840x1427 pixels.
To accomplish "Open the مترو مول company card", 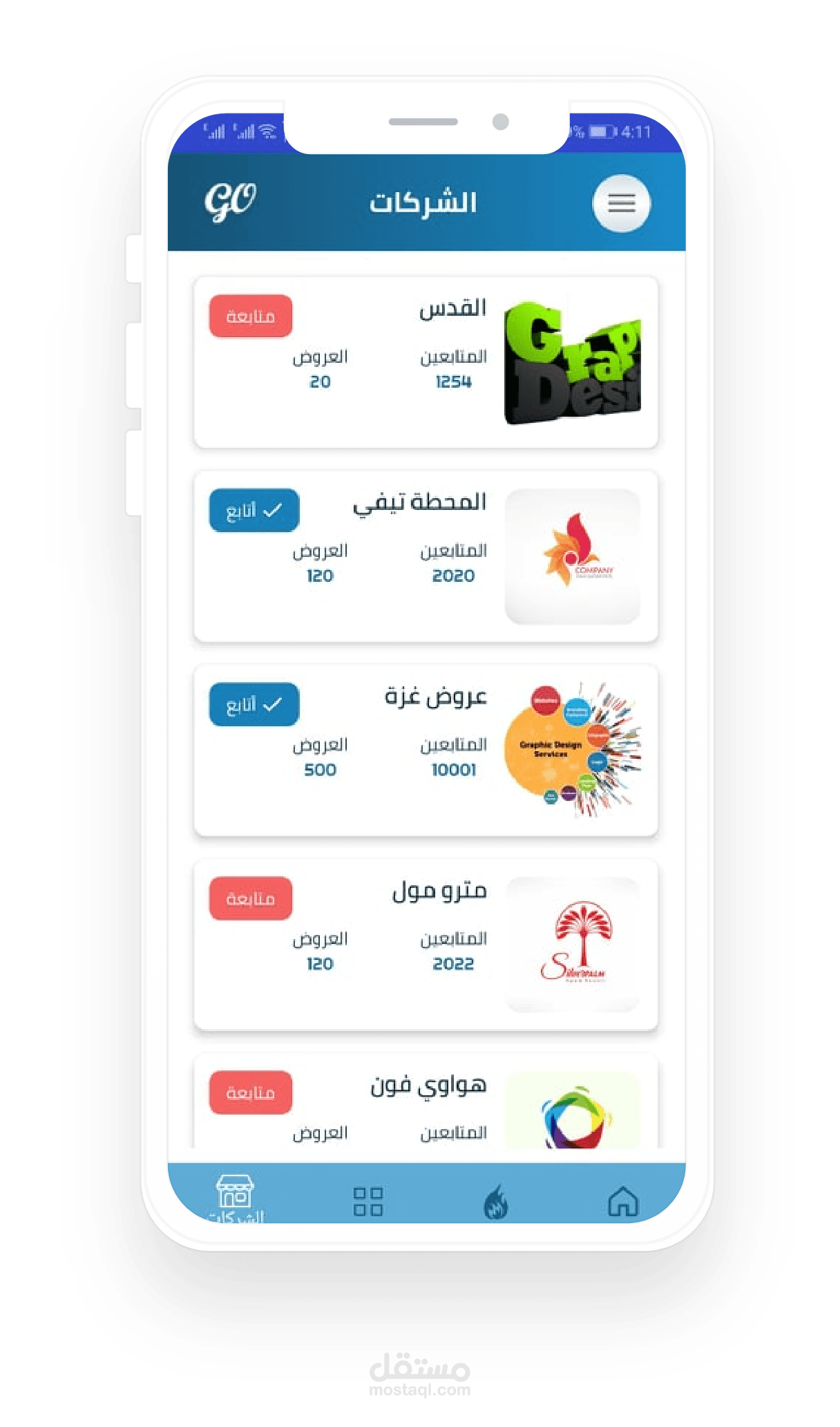I will (426, 945).
